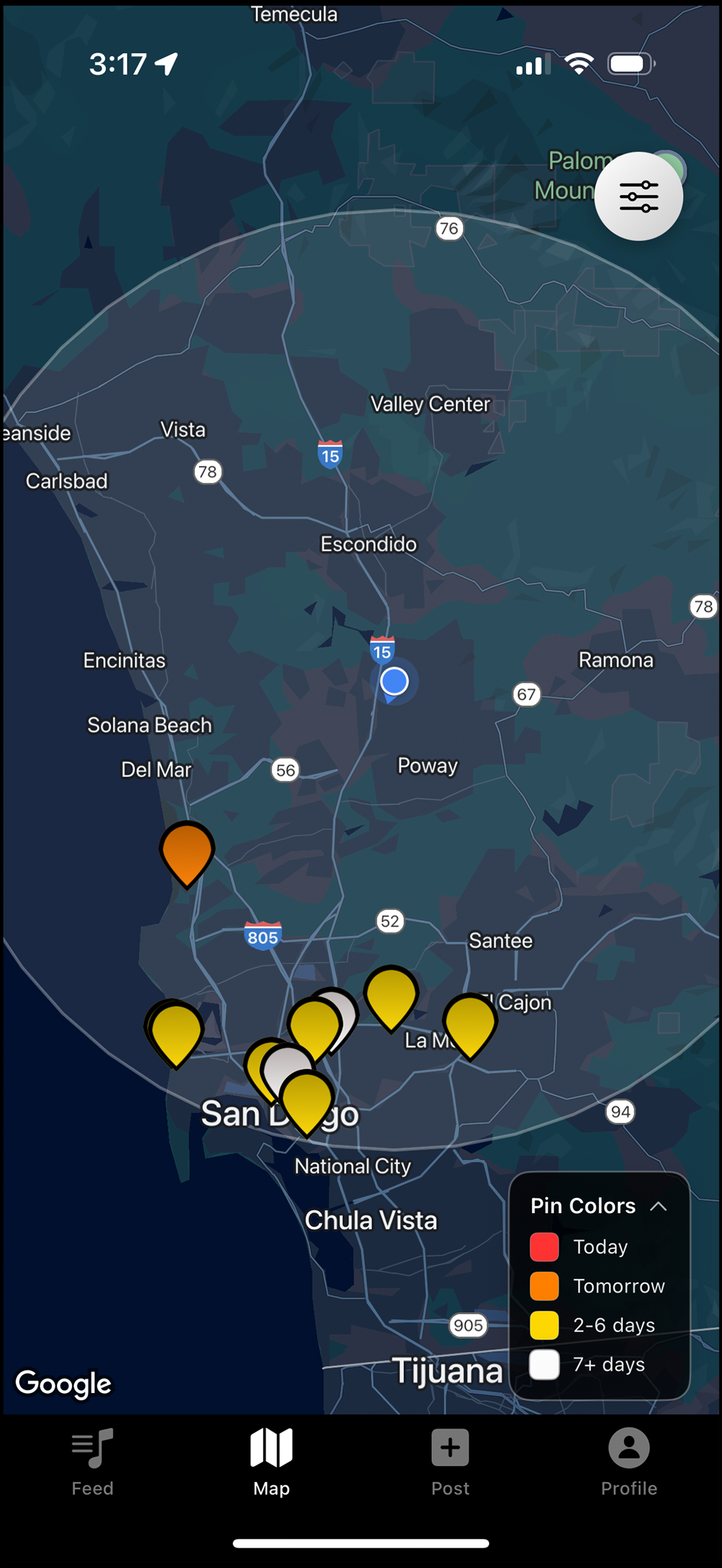Collapse the Pin Colors legend
Viewport: 722px width, 1568px height.
658,1206
